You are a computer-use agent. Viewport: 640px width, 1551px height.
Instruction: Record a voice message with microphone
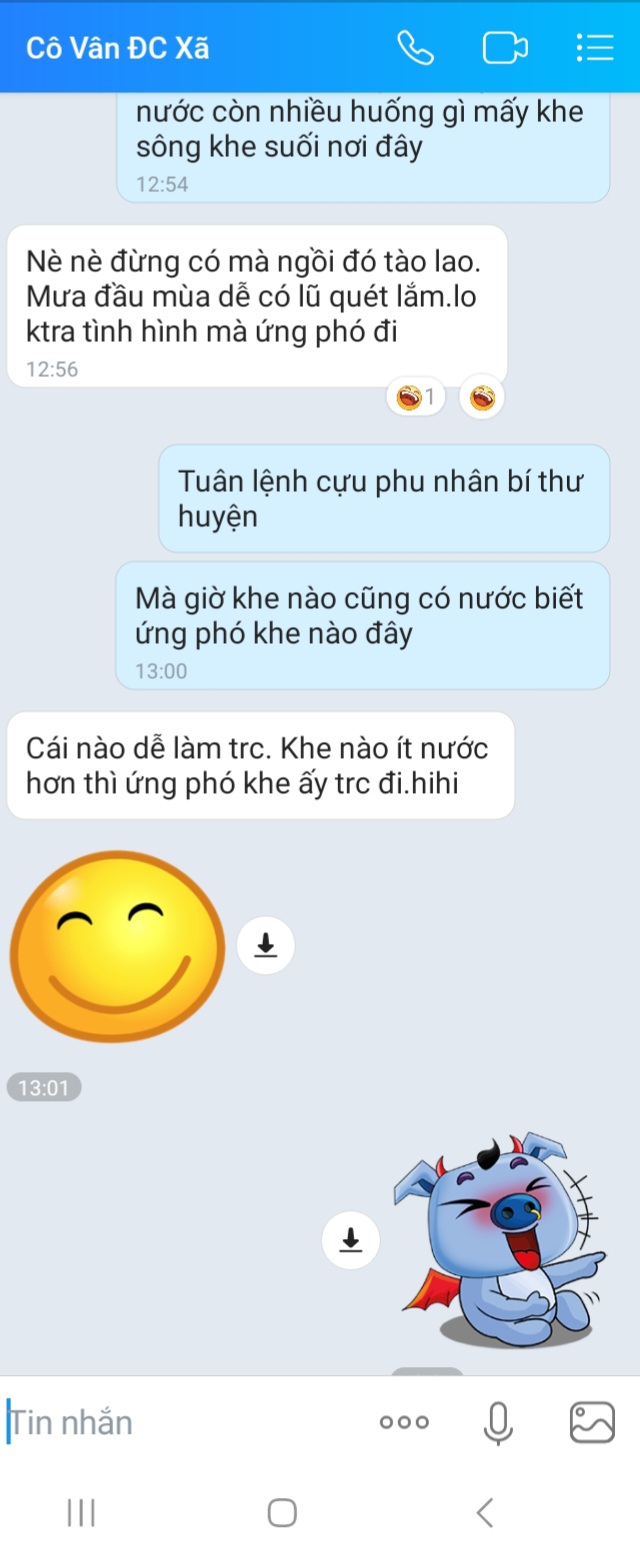(x=498, y=1422)
